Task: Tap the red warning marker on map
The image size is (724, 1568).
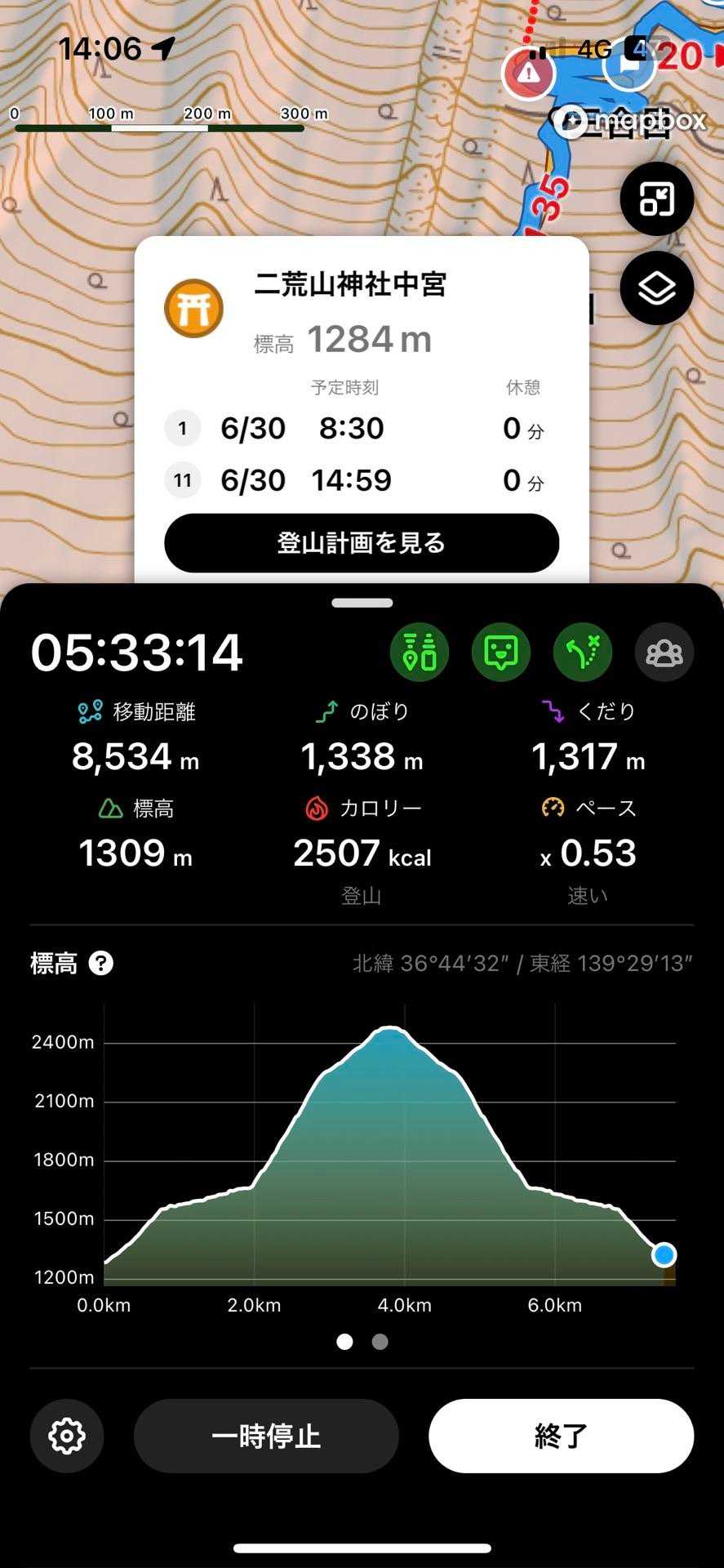Action: point(529,73)
